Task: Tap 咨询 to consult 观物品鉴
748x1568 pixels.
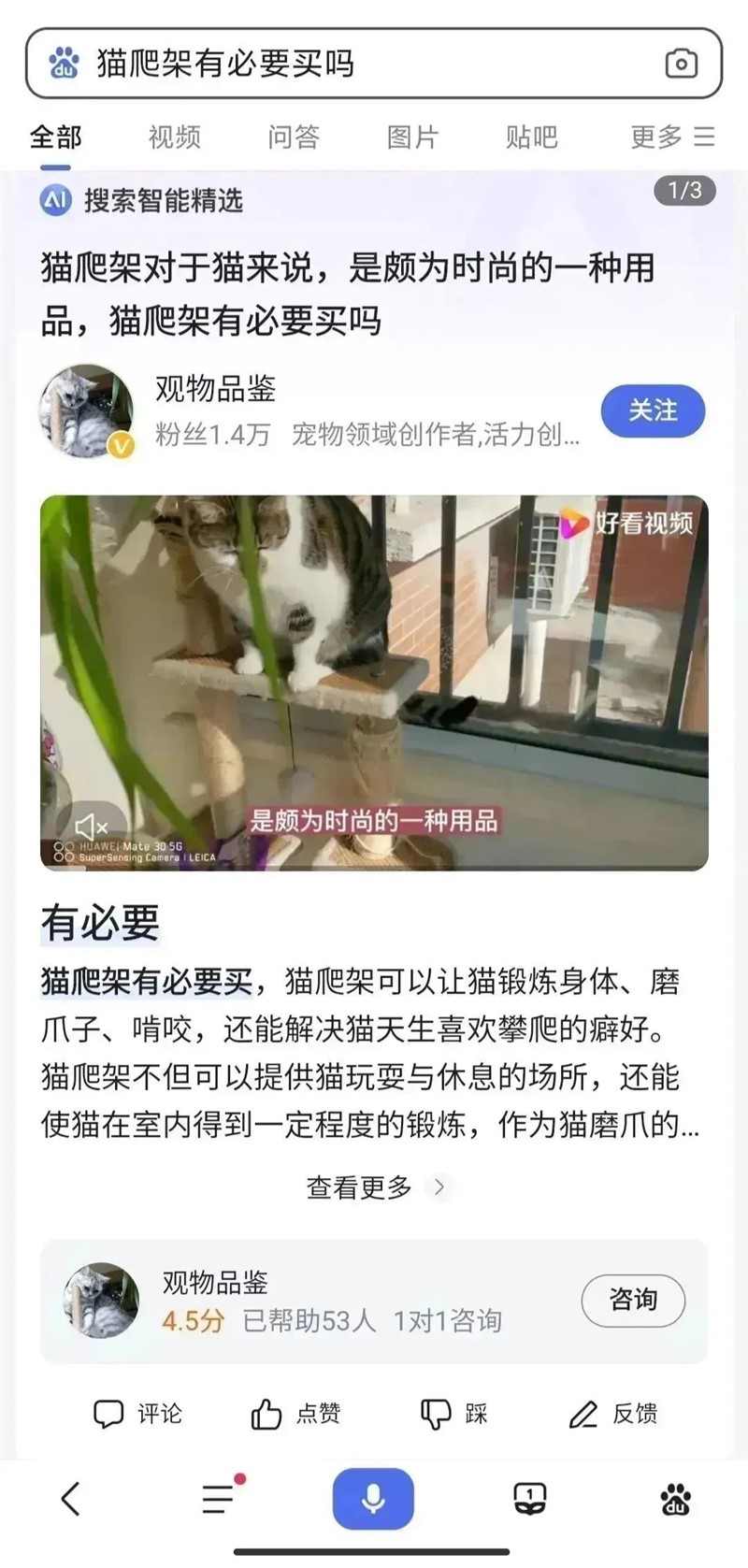Action: [633, 1300]
